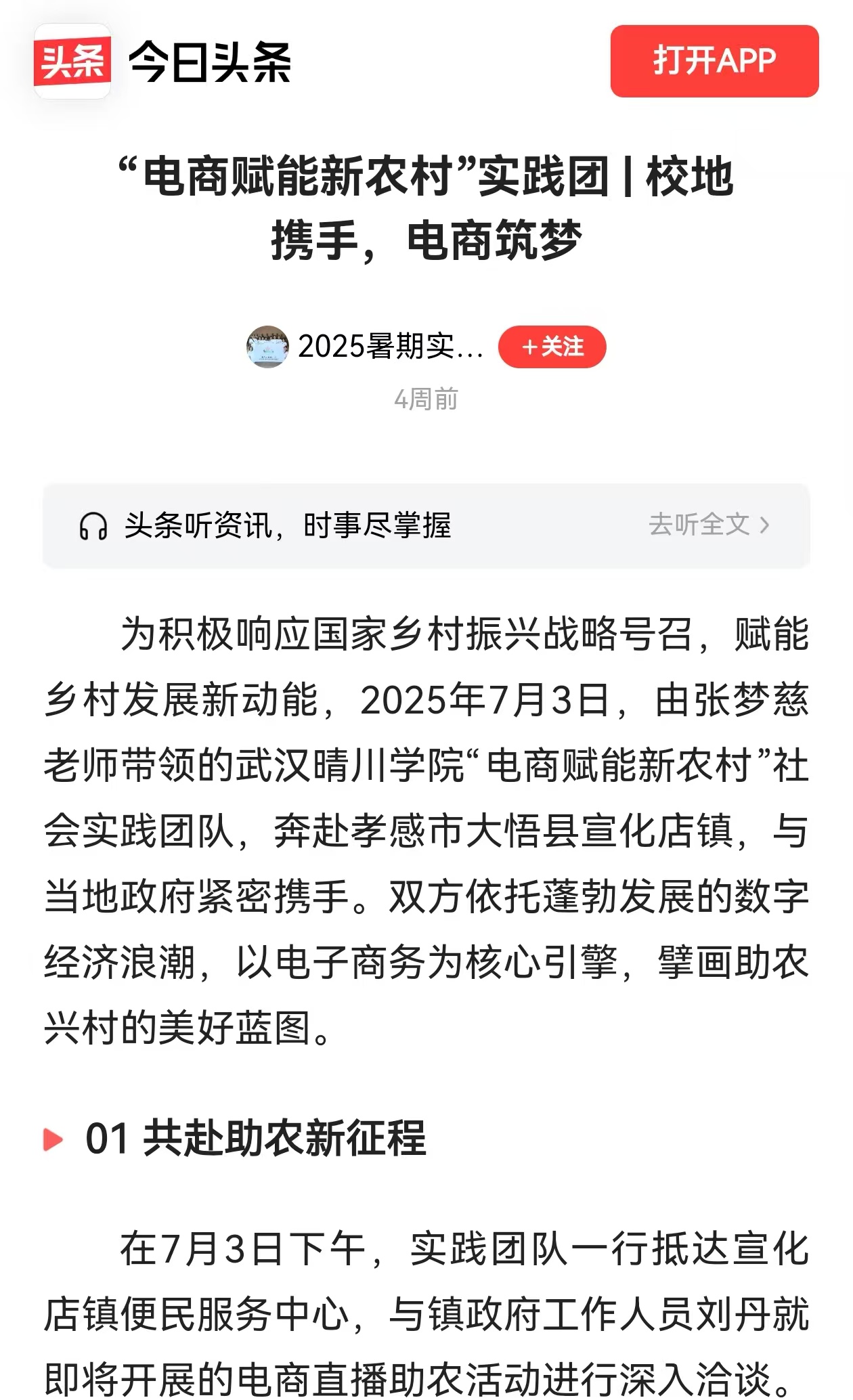Image resolution: width=853 pixels, height=1400 pixels.
Task: Open the author profile avatar
Action: 267,347
